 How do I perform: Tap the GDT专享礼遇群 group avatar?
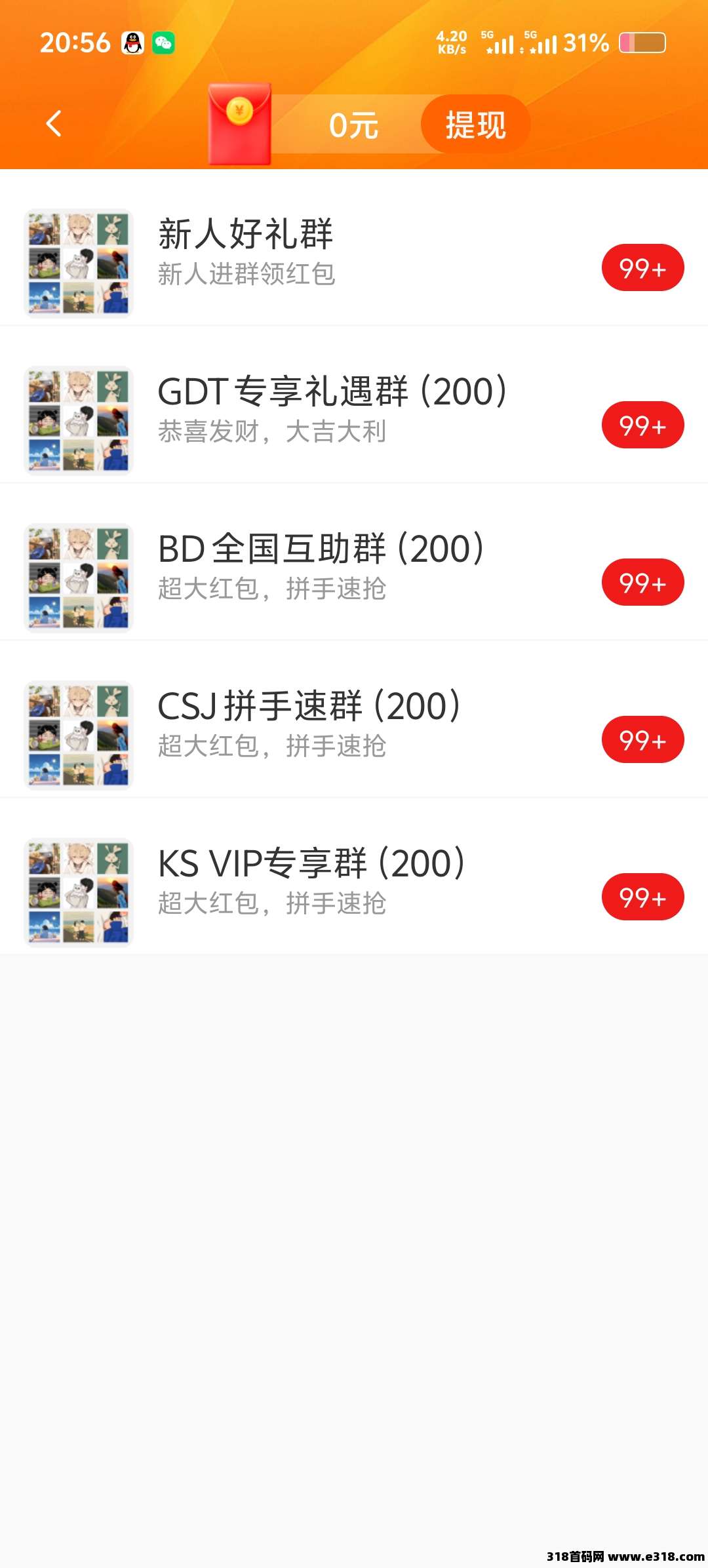click(79, 420)
